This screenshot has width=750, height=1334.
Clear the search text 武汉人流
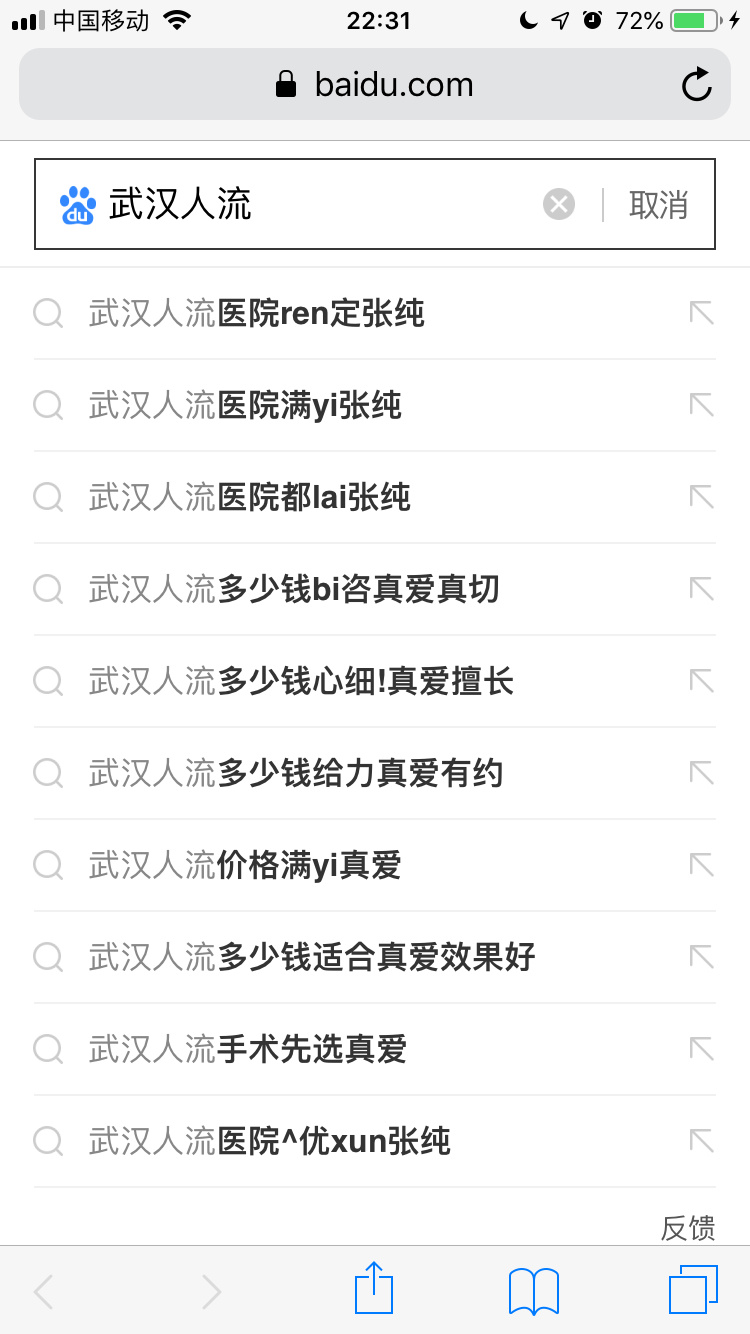click(x=559, y=205)
